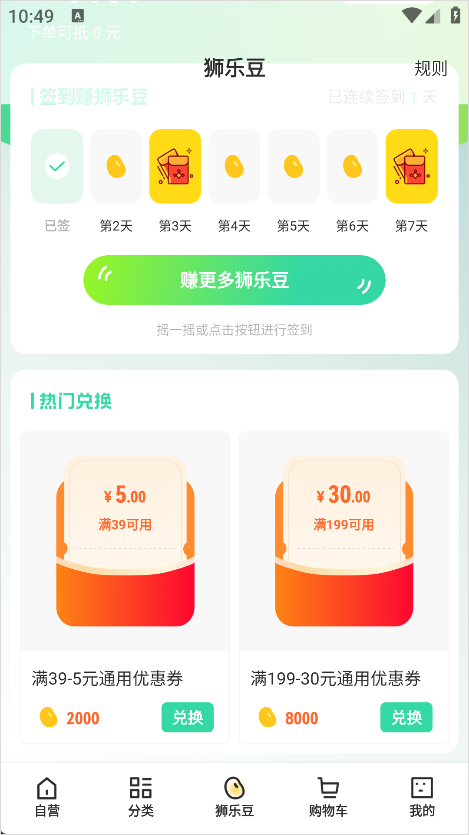Open the 规则 rules page
This screenshot has width=469, height=835.
pyautogui.click(x=430, y=69)
